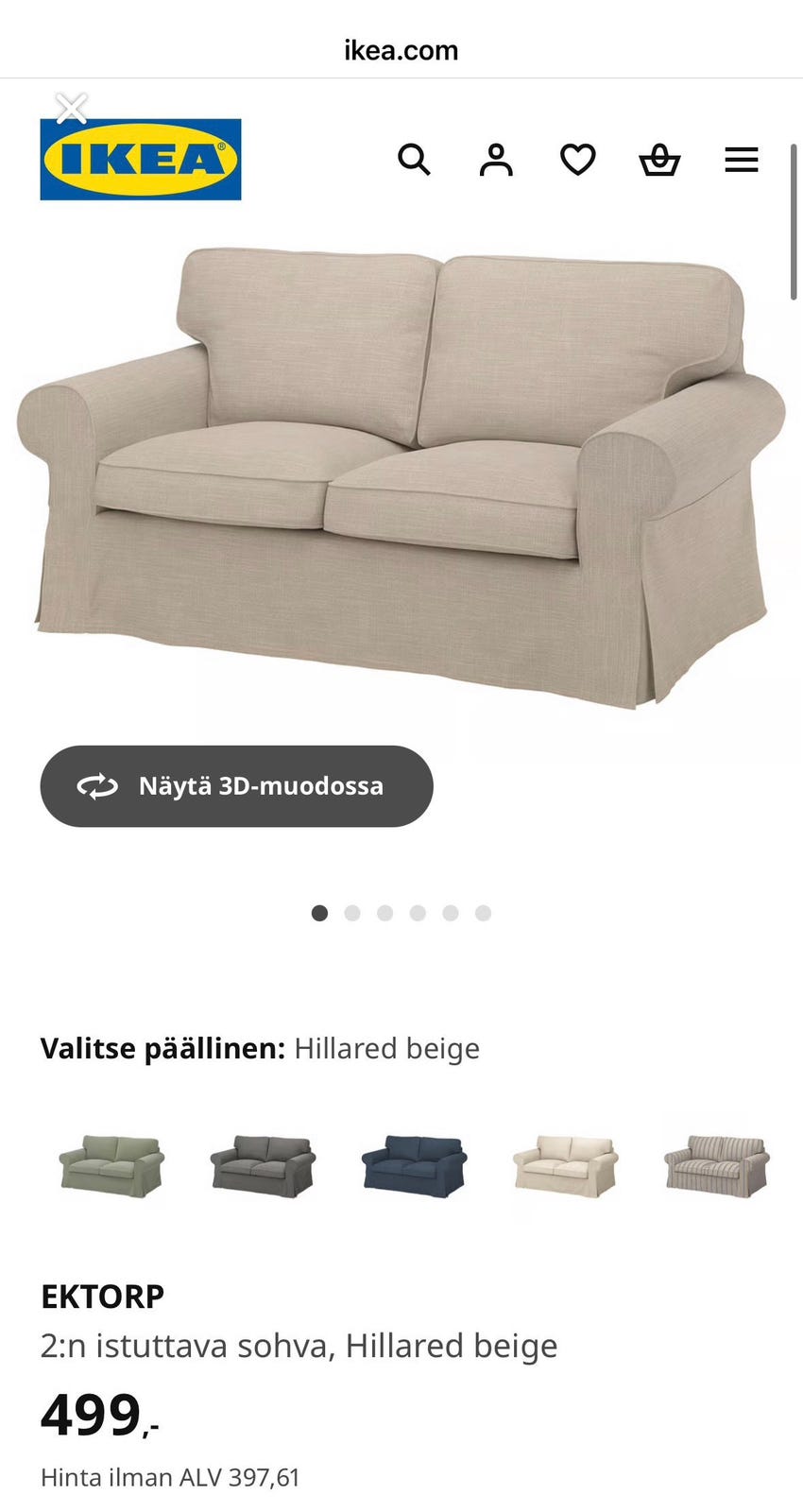
Task: Open the ikea.com address bar label
Action: pos(400,49)
